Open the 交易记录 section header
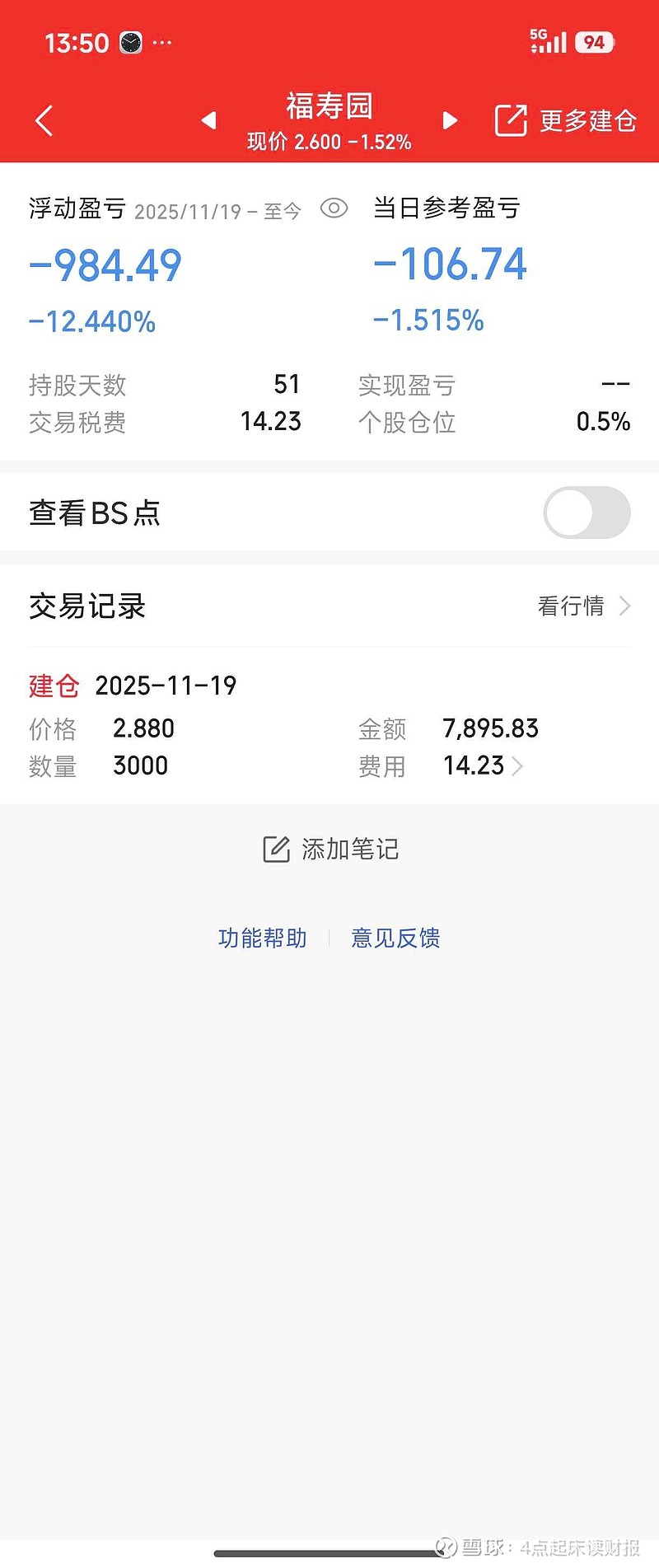Image resolution: width=659 pixels, height=1568 pixels. coord(87,606)
